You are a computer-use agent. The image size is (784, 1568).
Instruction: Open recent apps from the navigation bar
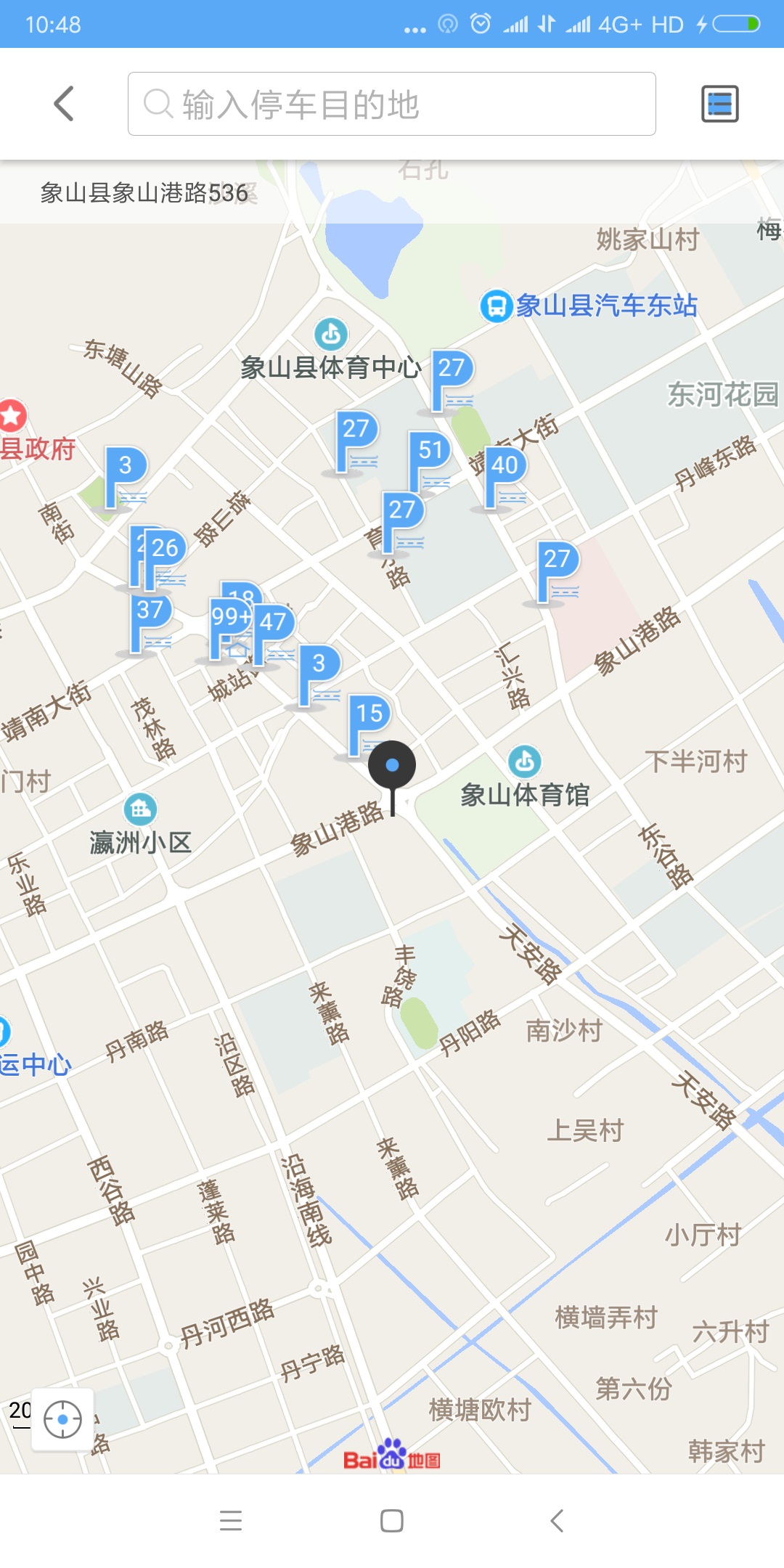(231, 1521)
